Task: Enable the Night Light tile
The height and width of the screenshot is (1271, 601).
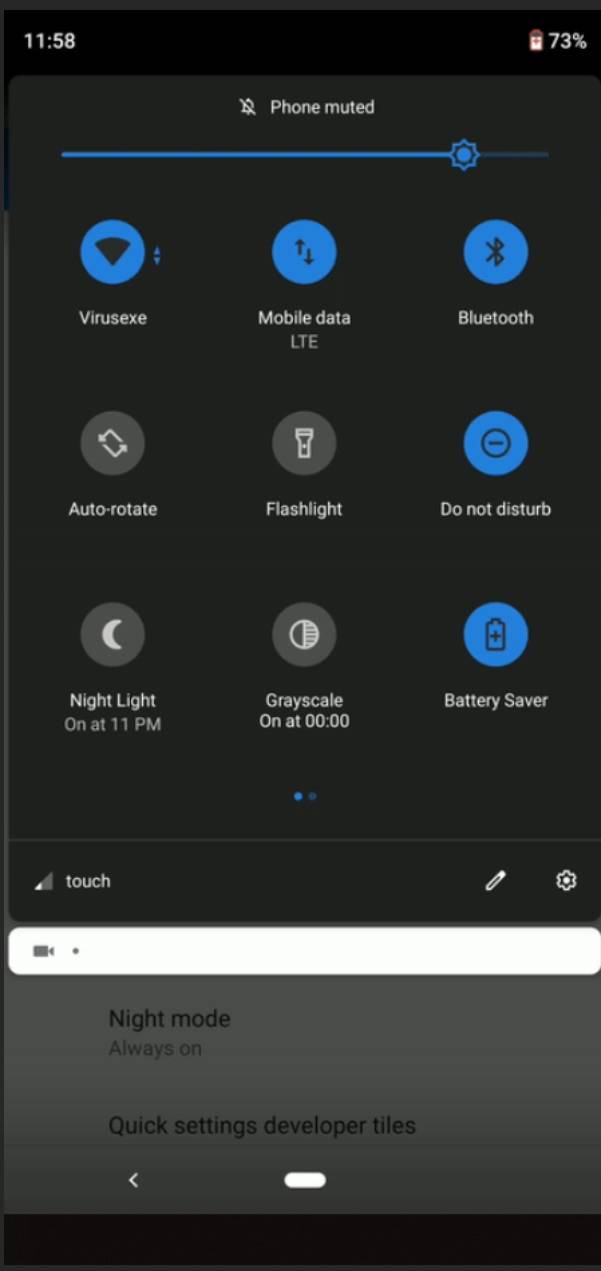Action: click(x=112, y=634)
